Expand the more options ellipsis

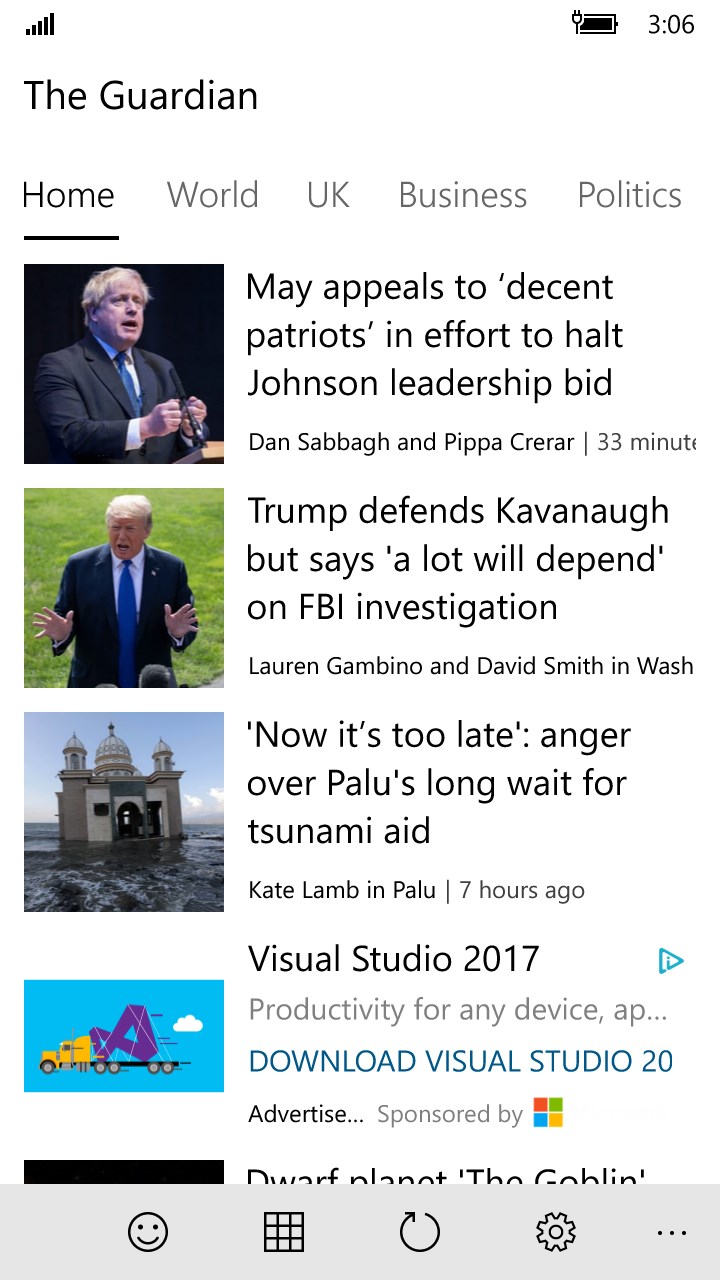tap(672, 1232)
